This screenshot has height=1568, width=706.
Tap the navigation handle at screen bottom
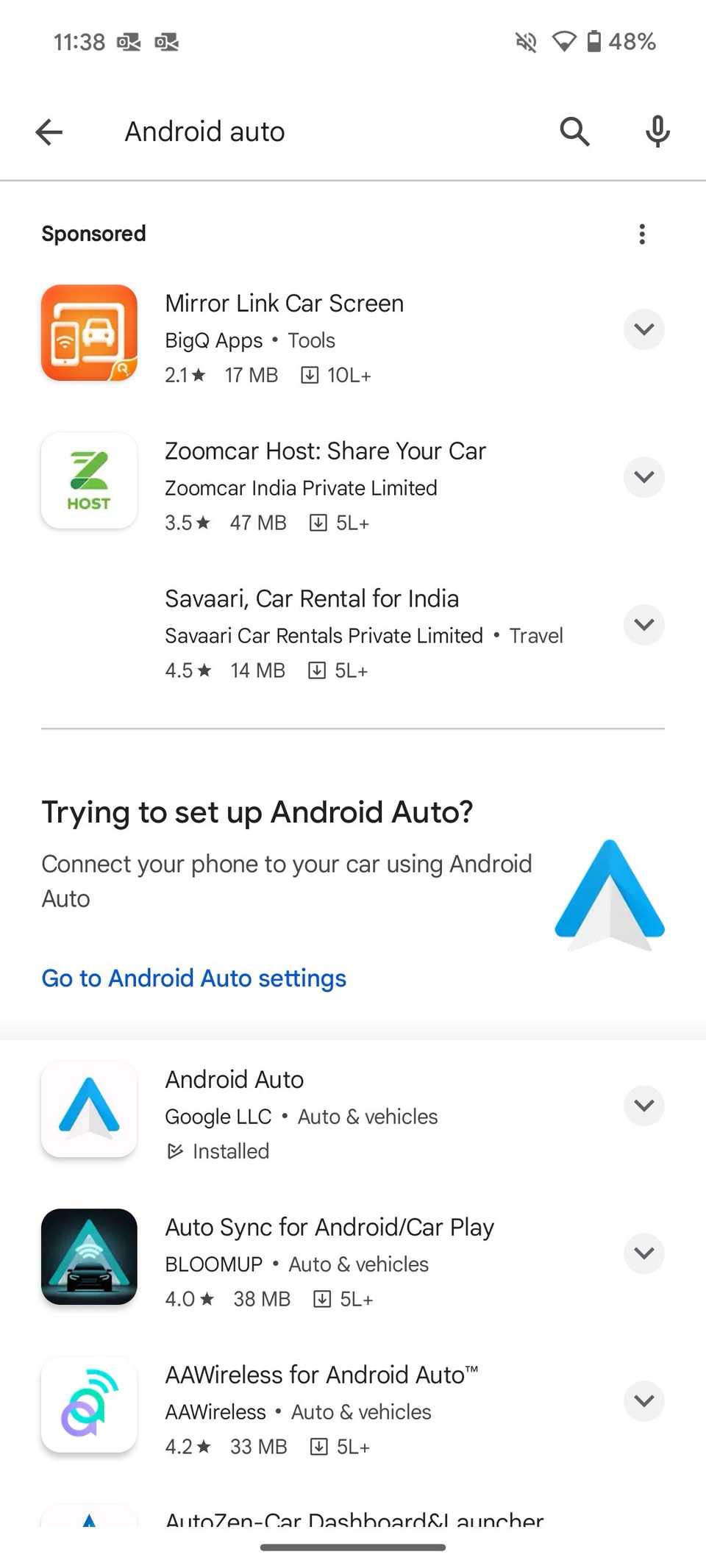click(x=353, y=1547)
